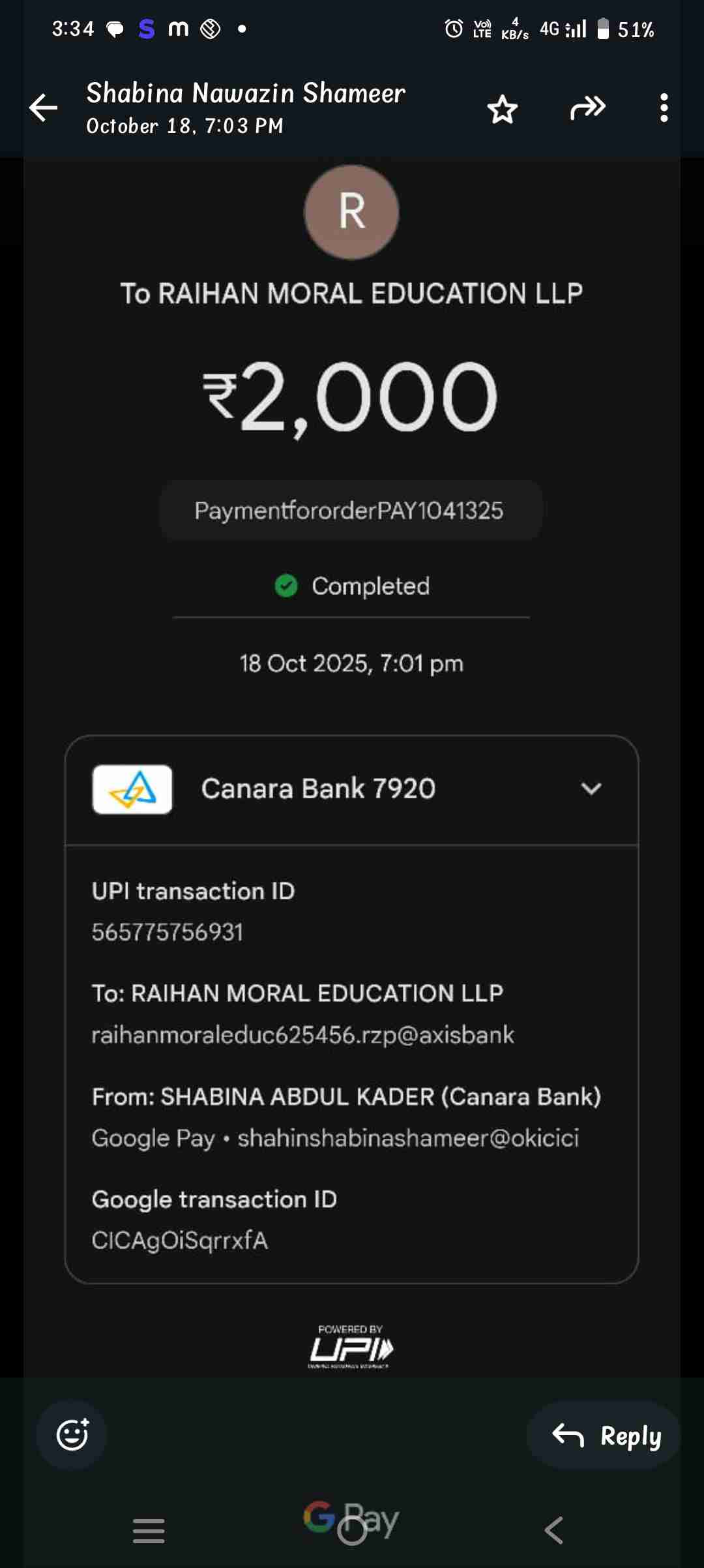This screenshot has width=704, height=1568.
Task: Go to the home screen
Action: click(x=352, y=1530)
